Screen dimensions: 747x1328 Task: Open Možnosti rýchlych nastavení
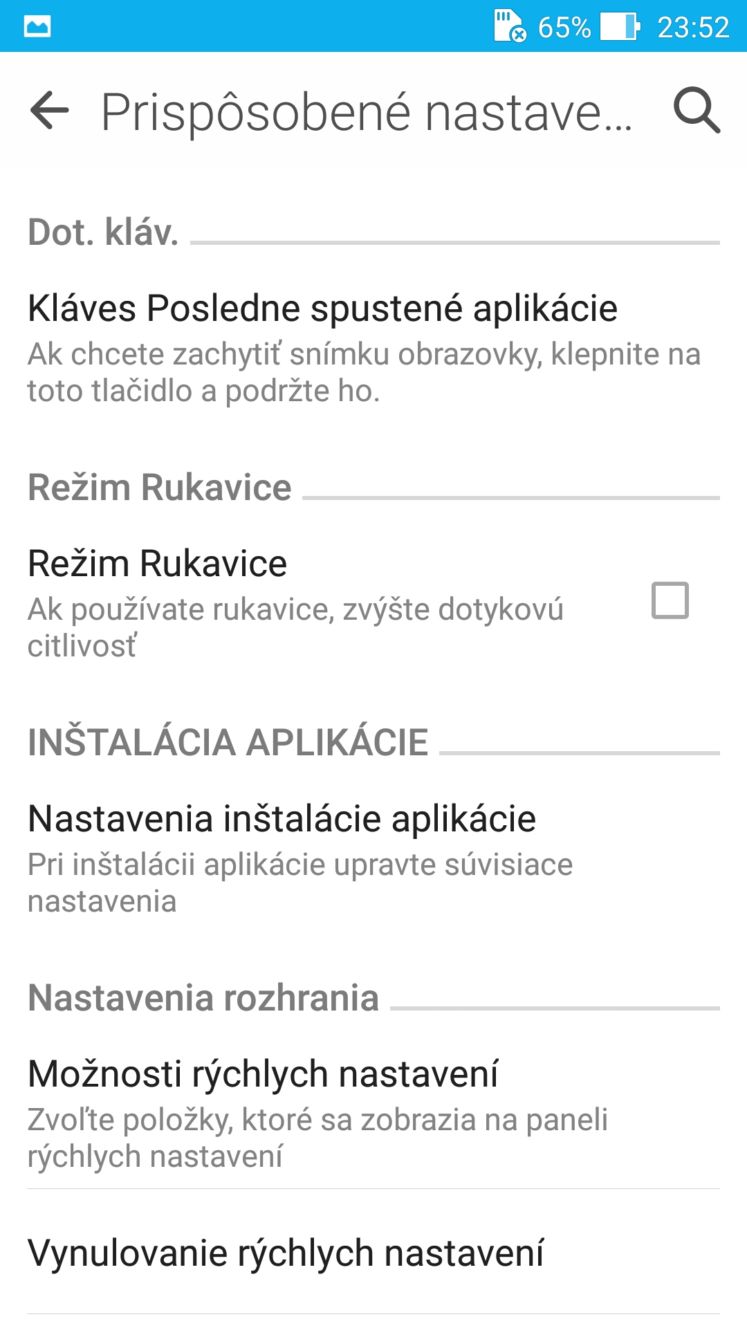pyautogui.click(x=373, y=1113)
